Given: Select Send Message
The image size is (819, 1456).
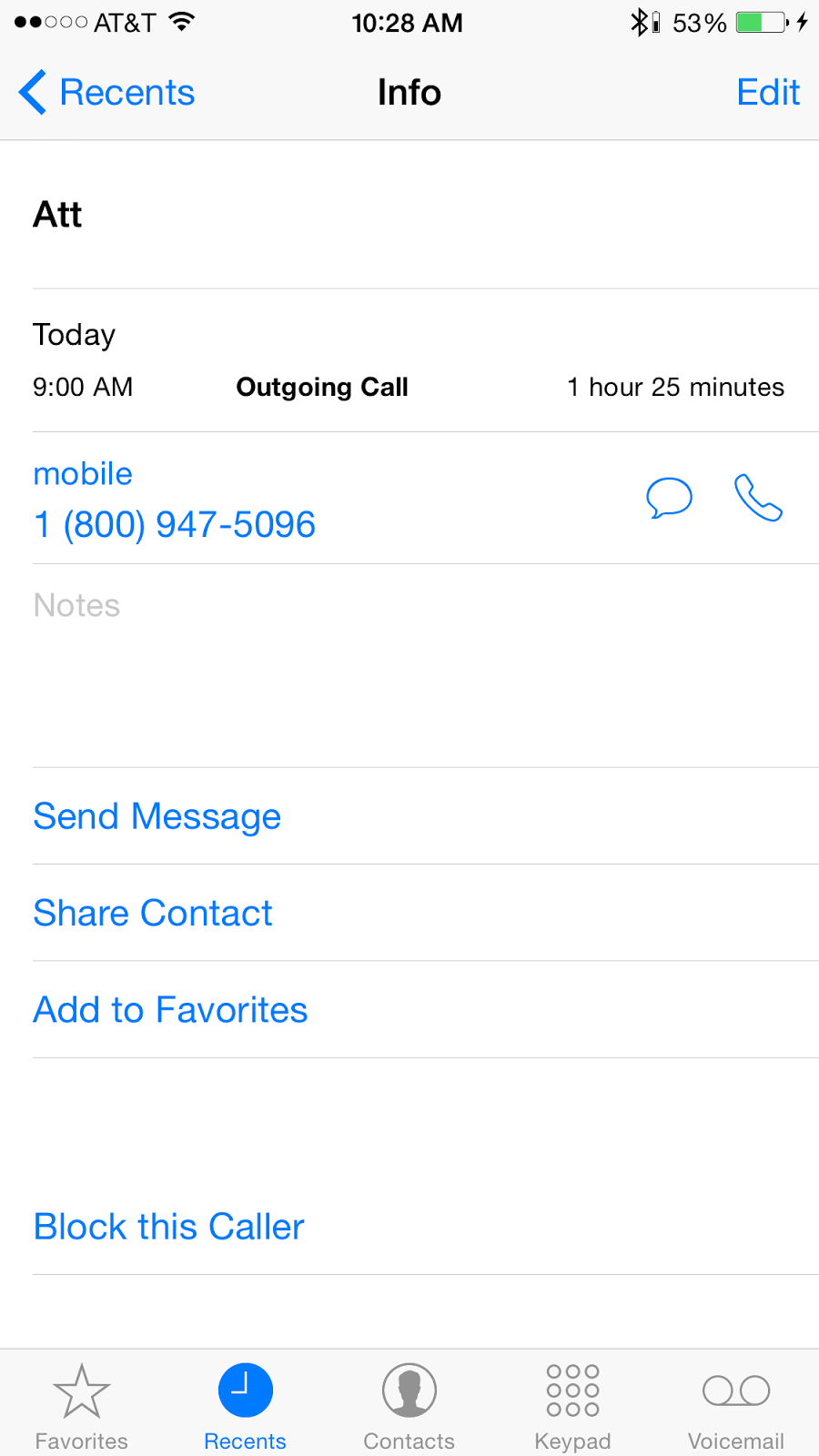Looking at the screenshot, I should tap(157, 816).
